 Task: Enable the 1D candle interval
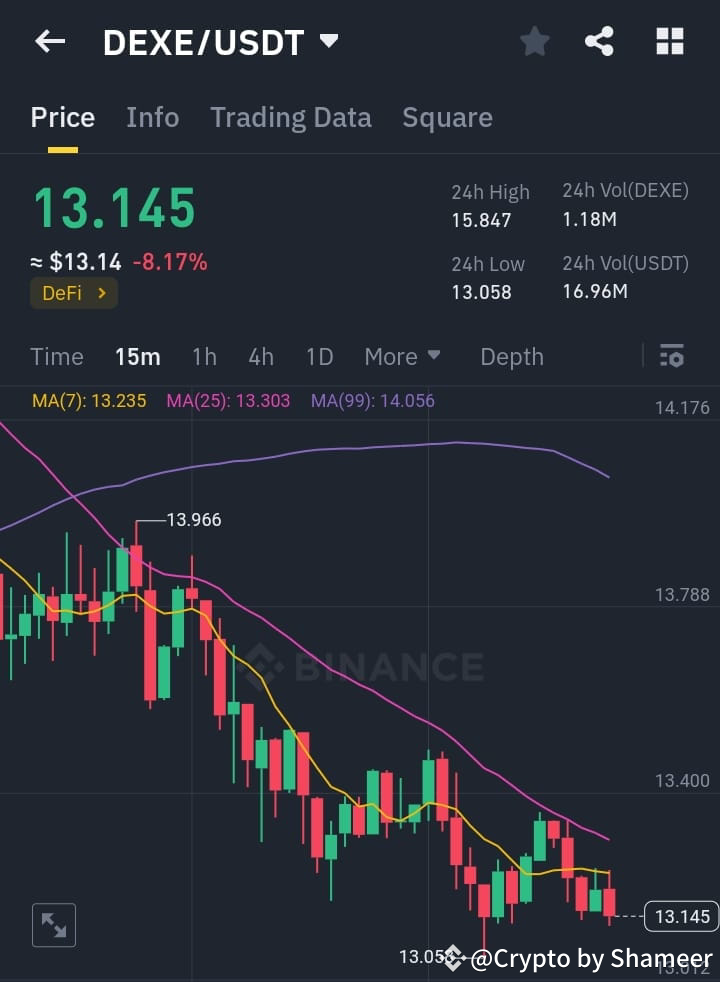(x=319, y=356)
